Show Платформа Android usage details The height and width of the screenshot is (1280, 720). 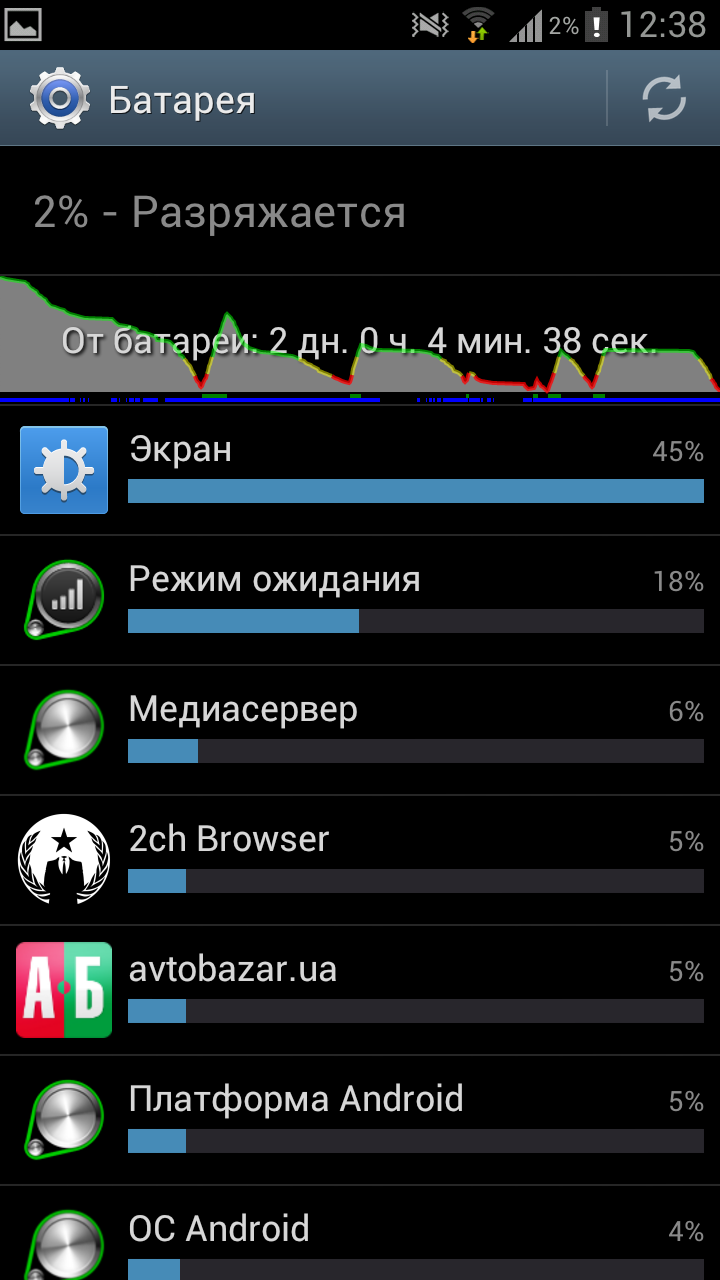click(x=360, y=1120)
